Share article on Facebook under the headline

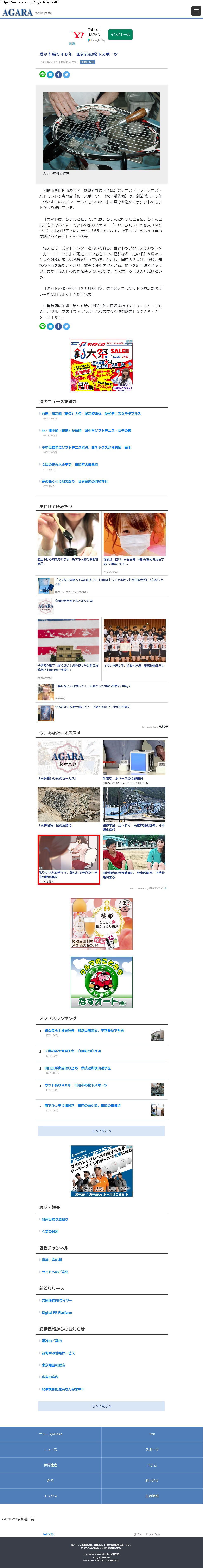coord(58,74)
